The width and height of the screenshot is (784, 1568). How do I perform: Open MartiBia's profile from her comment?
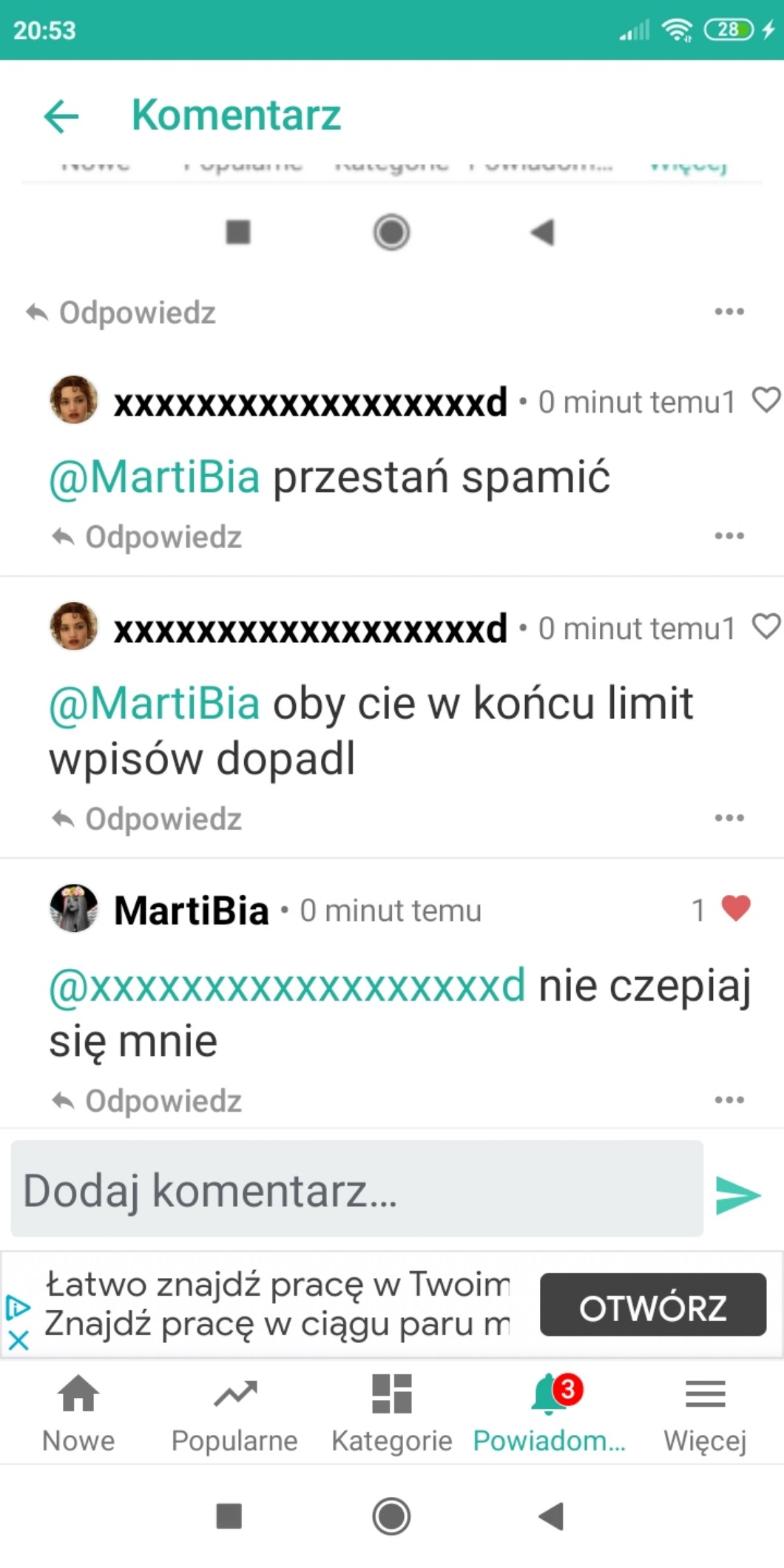coord(191,910)
